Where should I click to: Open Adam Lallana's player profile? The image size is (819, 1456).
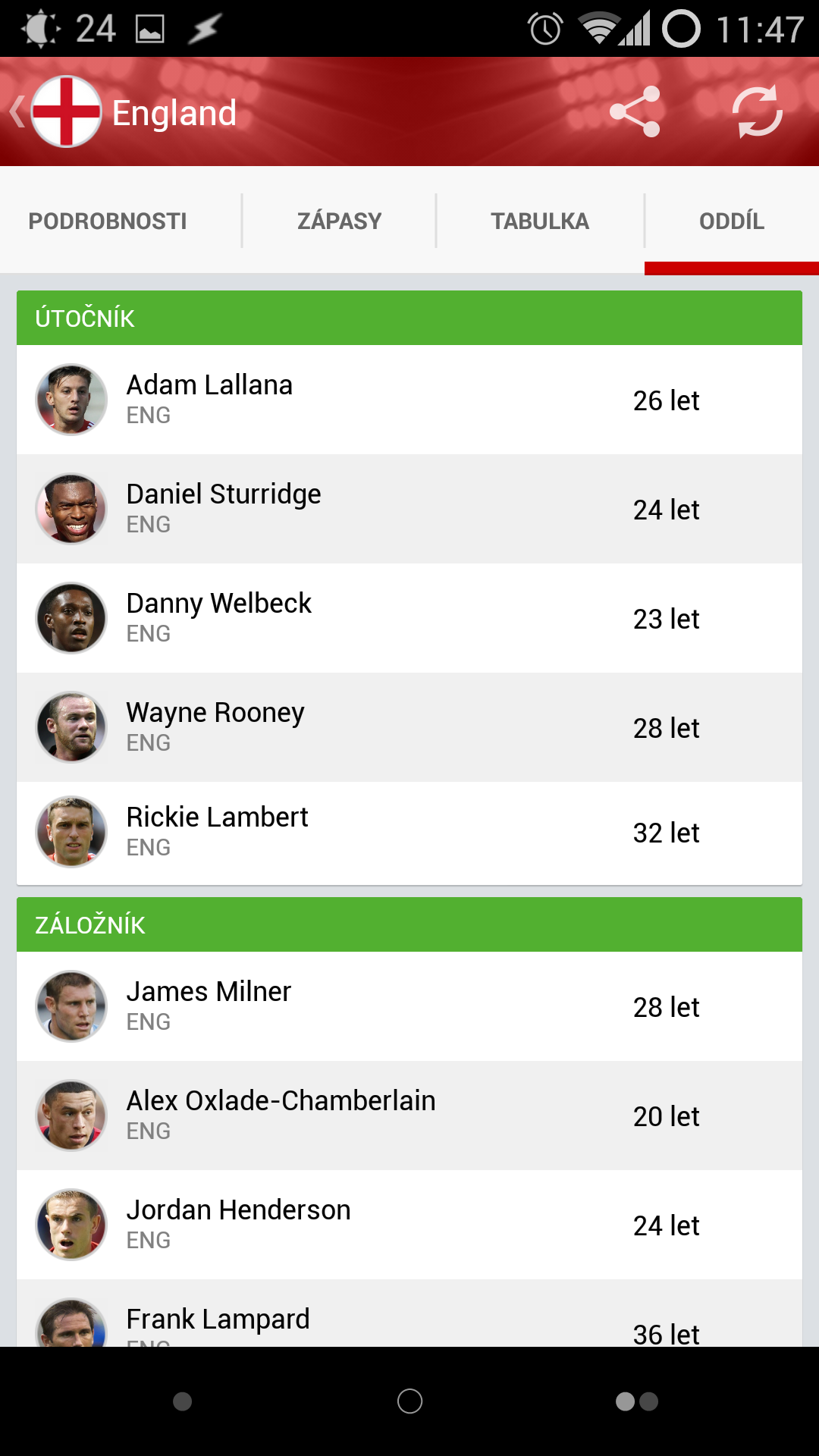click(409, 400)
